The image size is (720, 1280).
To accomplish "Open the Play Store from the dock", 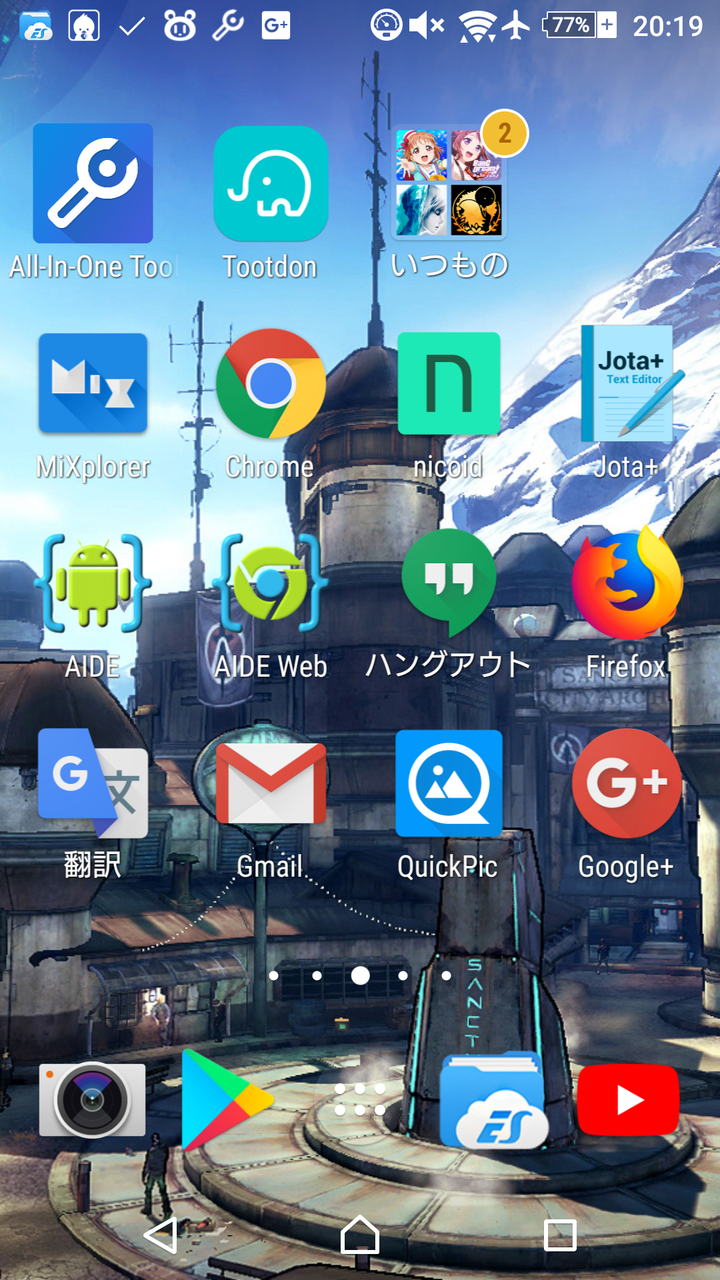I will pyautogui.click(x=226, y=1100).
